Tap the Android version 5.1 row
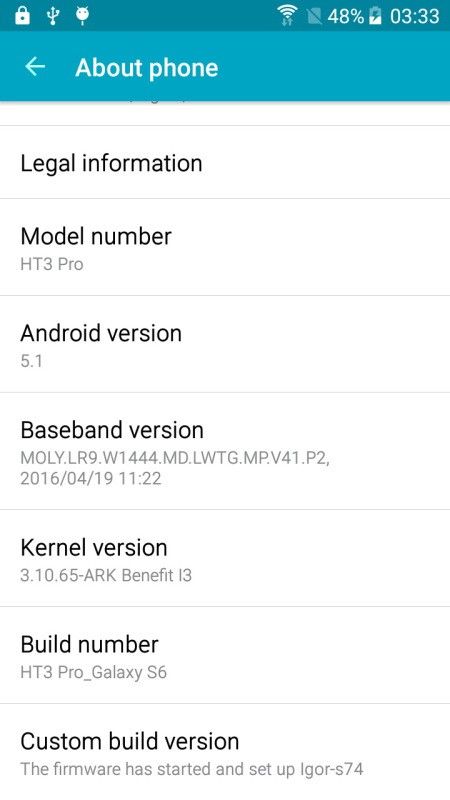Image resolution: width=450 pixels, height=800 pixels. (225, 344)
